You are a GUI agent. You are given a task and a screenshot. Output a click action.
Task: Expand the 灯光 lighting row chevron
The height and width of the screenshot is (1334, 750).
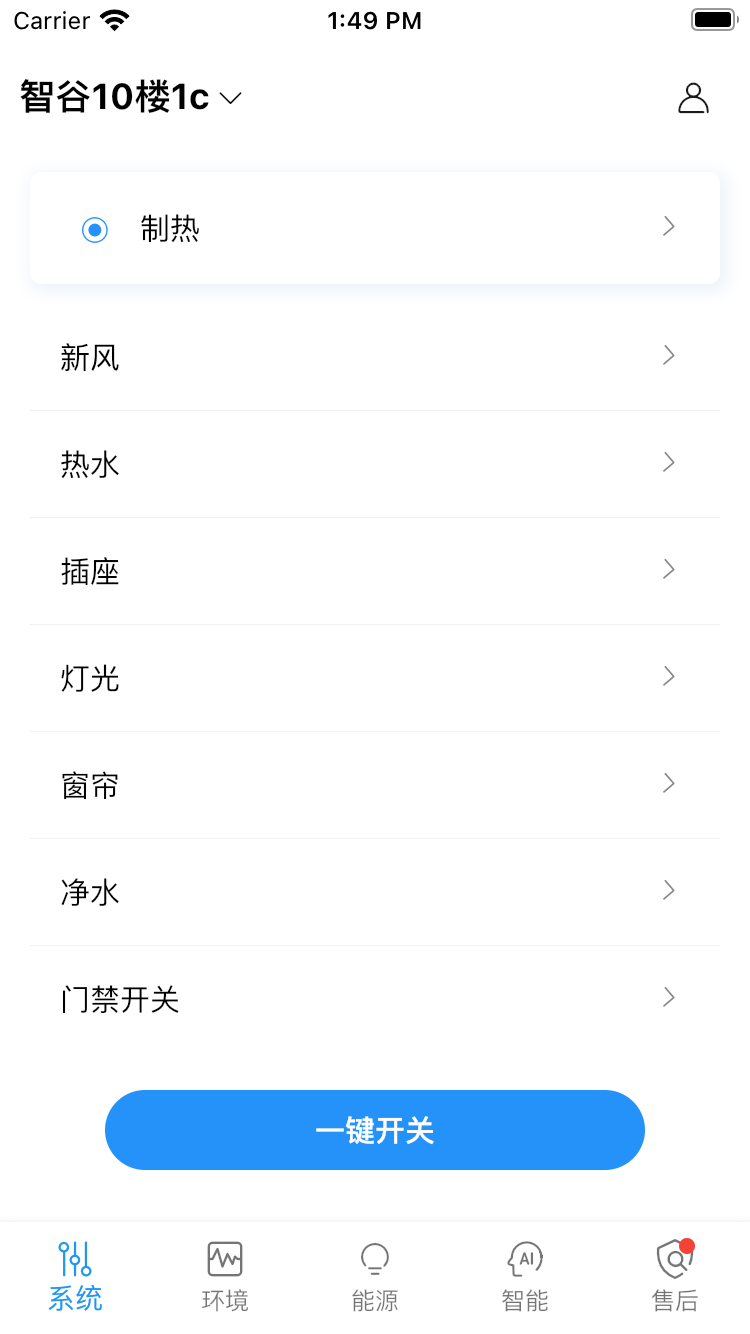[668, 677]
